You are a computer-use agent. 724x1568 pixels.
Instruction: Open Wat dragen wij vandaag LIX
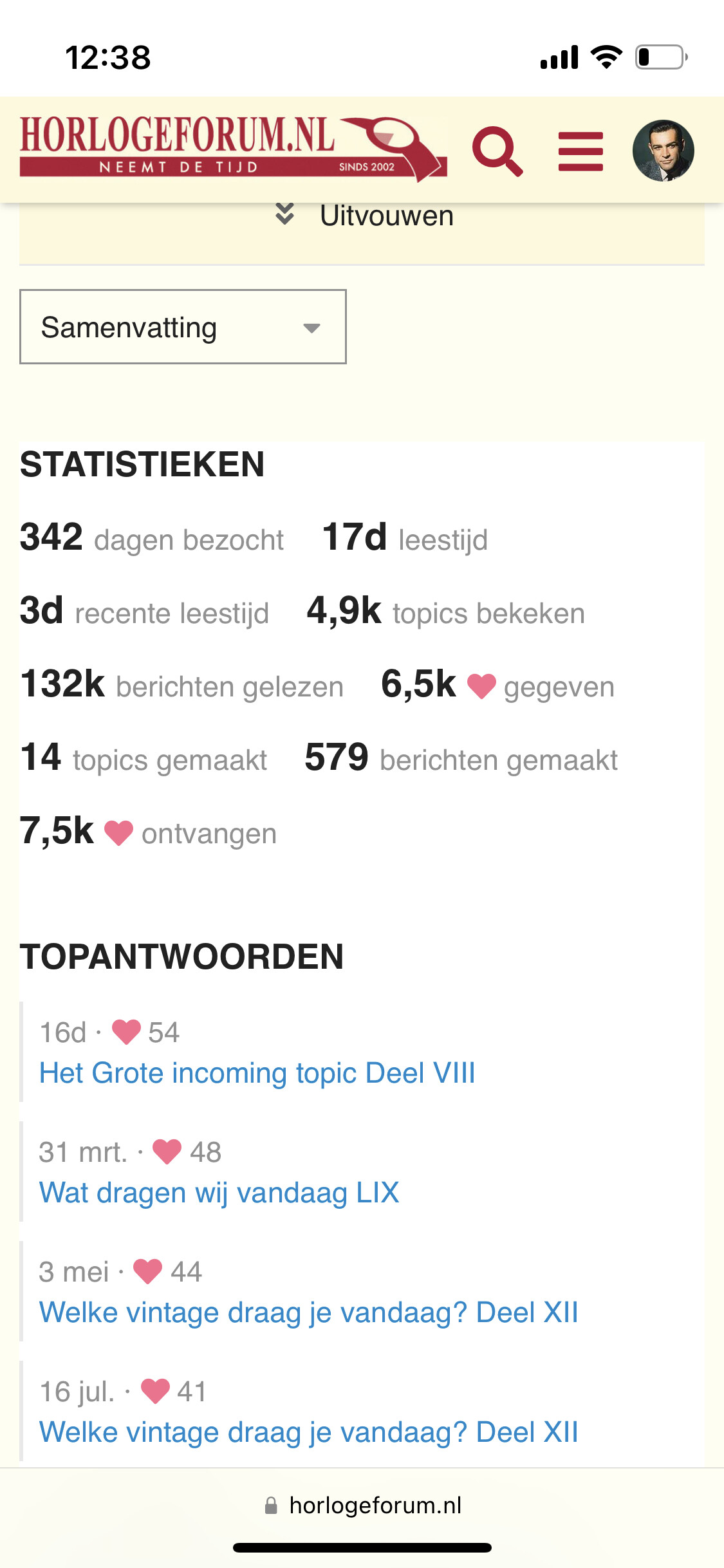pos(219,1193)
